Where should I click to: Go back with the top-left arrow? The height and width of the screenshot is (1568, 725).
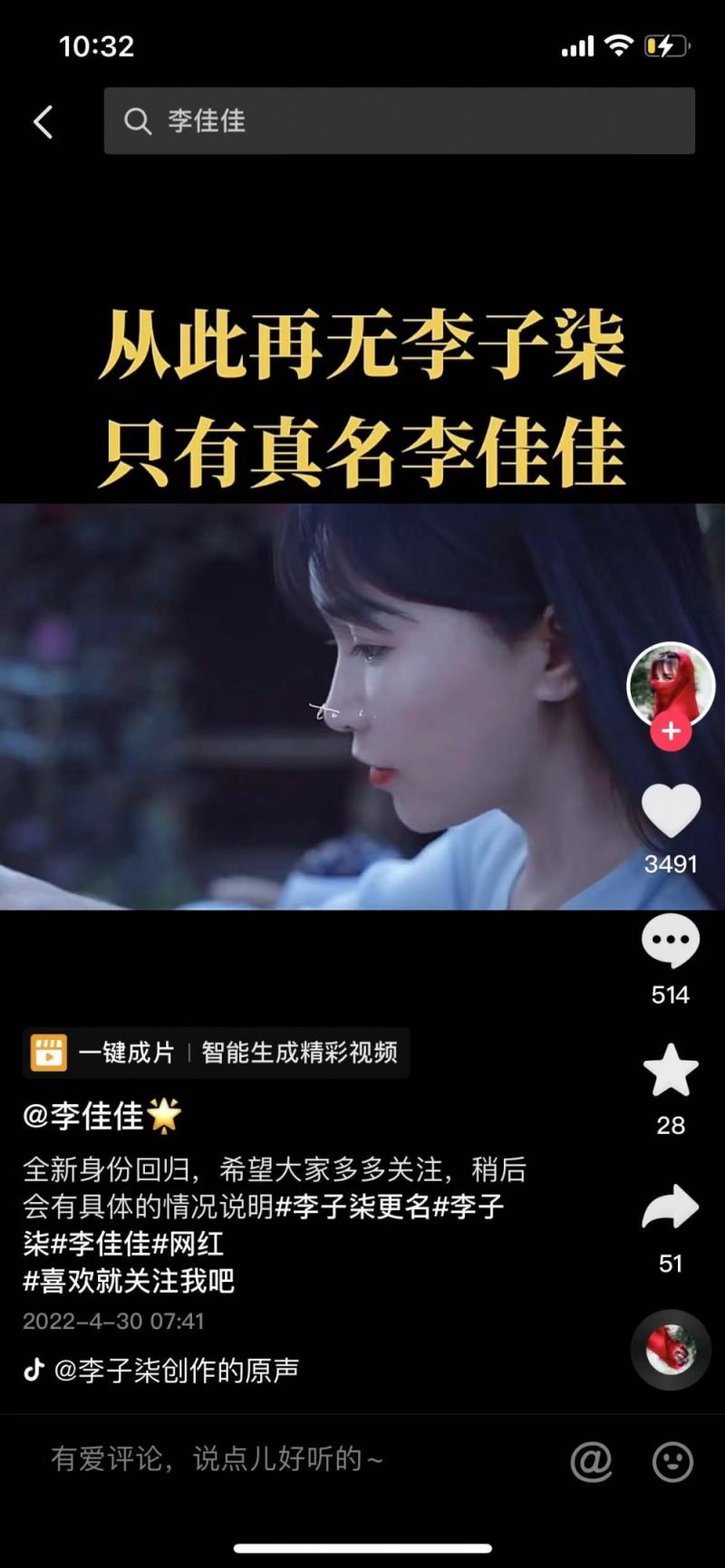(43, 121)
